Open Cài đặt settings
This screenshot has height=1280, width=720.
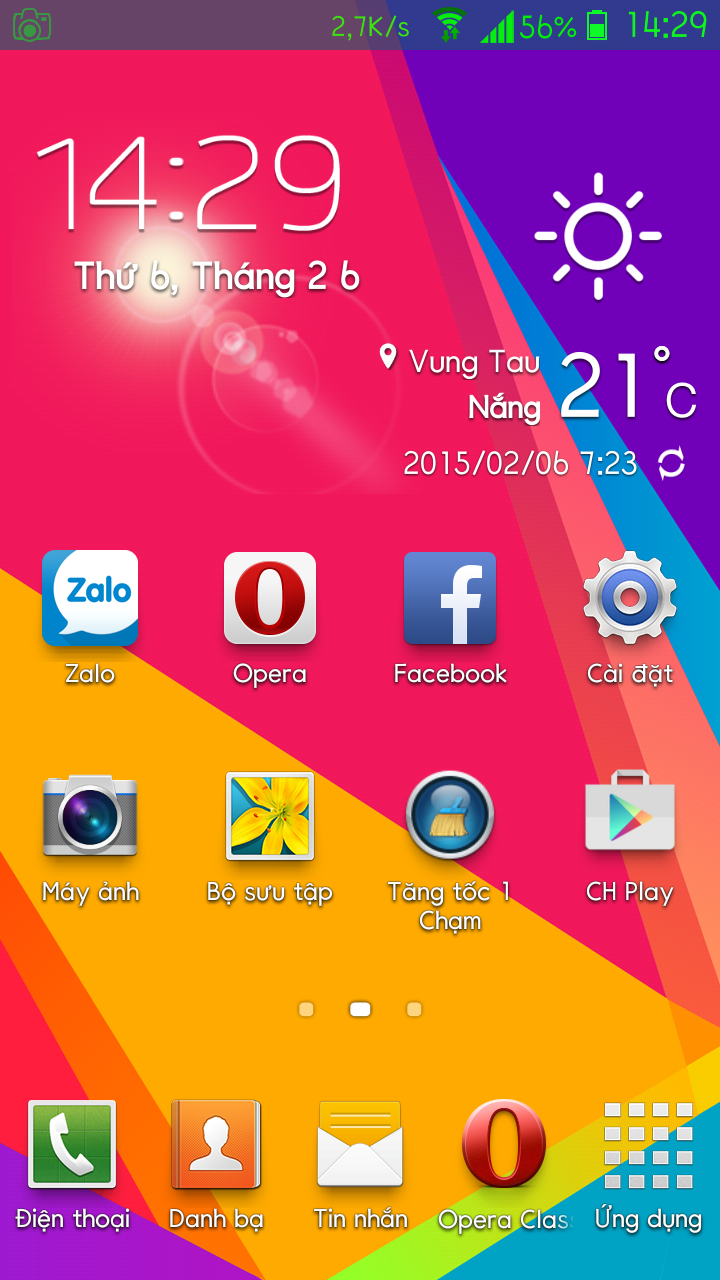pos(630,600)
